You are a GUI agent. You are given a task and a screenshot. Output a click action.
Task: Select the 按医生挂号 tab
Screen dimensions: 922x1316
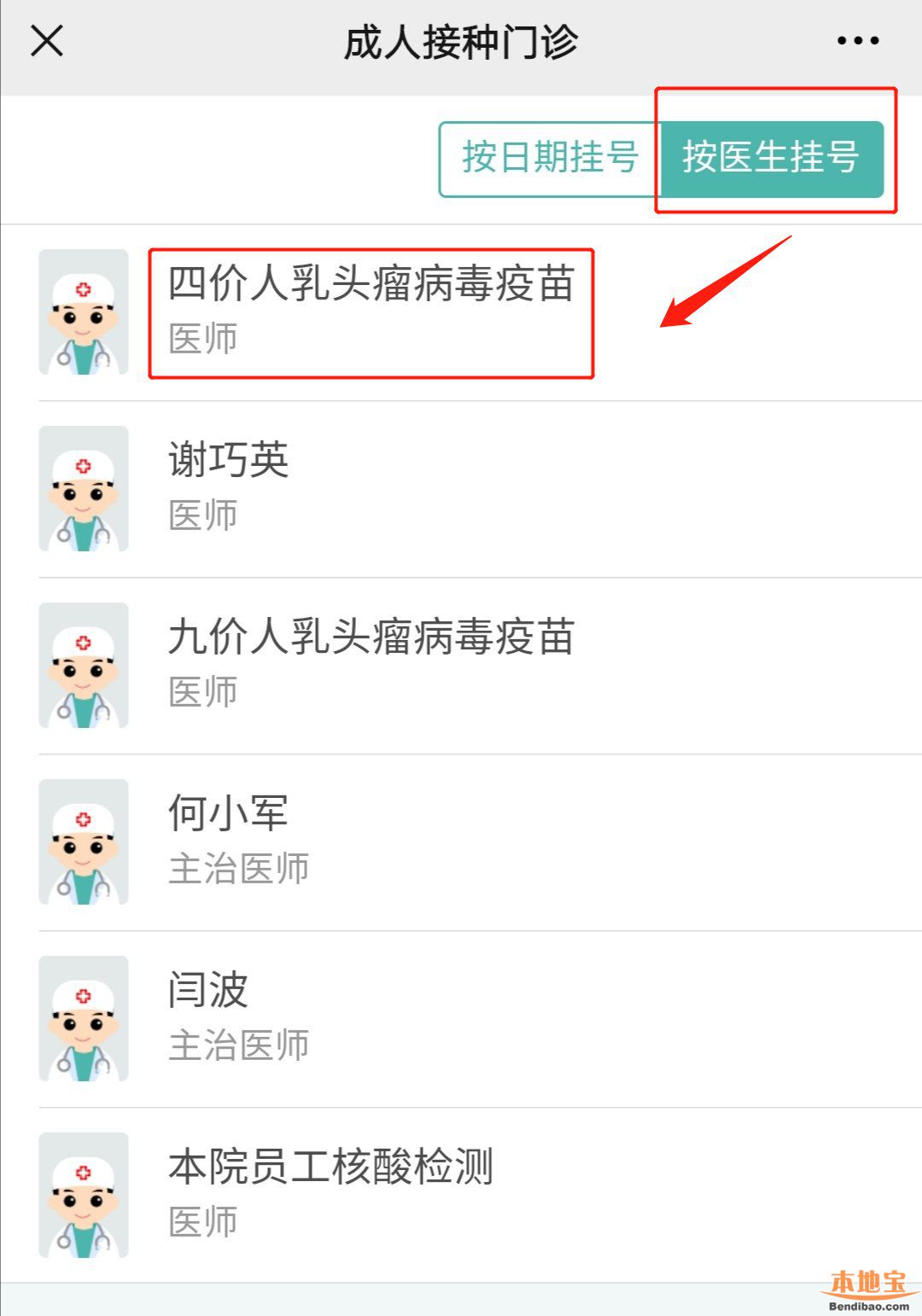pyautogui.click(x=771, y=159)
